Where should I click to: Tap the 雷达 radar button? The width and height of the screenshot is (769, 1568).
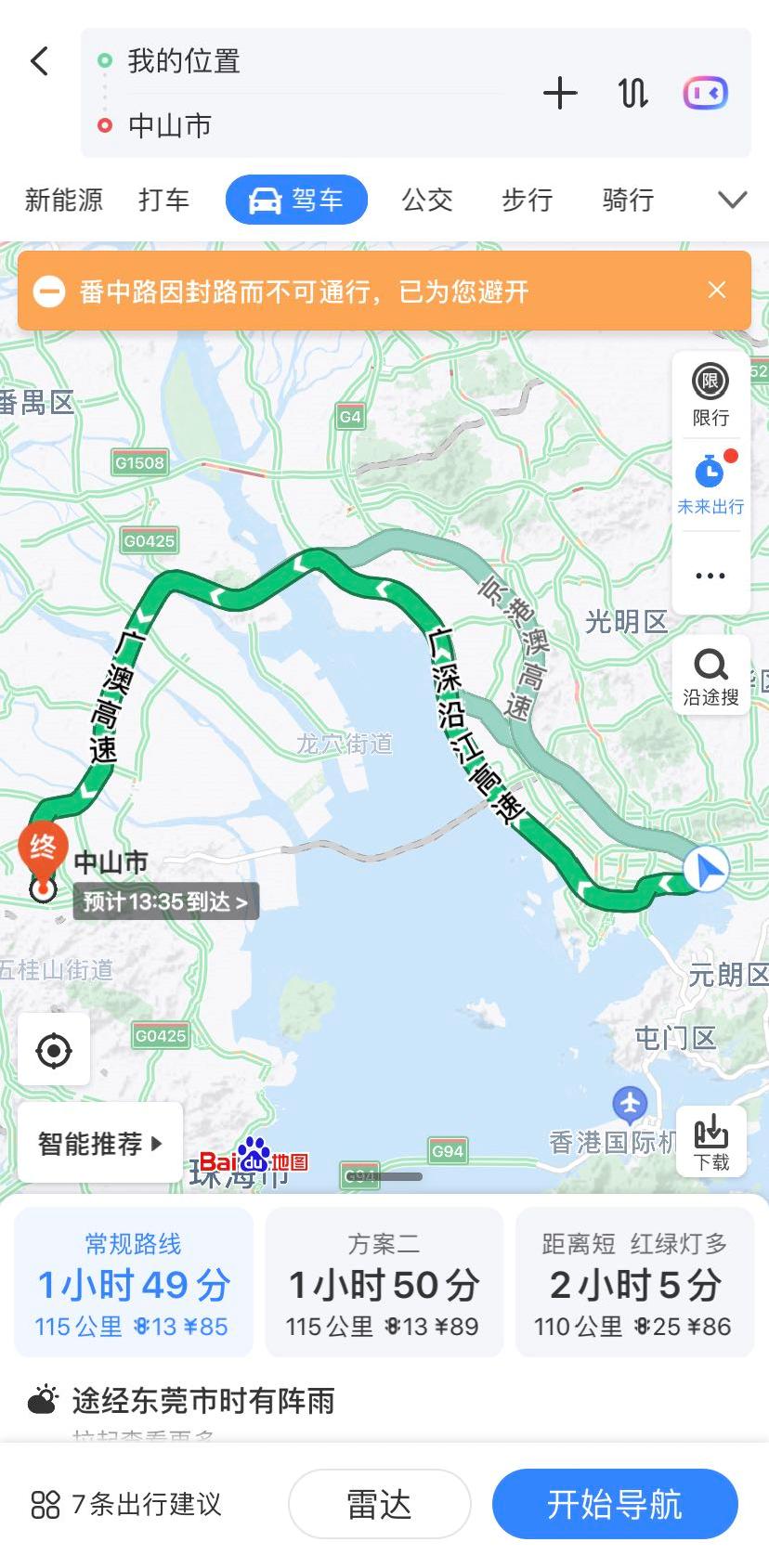[x=379, y=1504]
